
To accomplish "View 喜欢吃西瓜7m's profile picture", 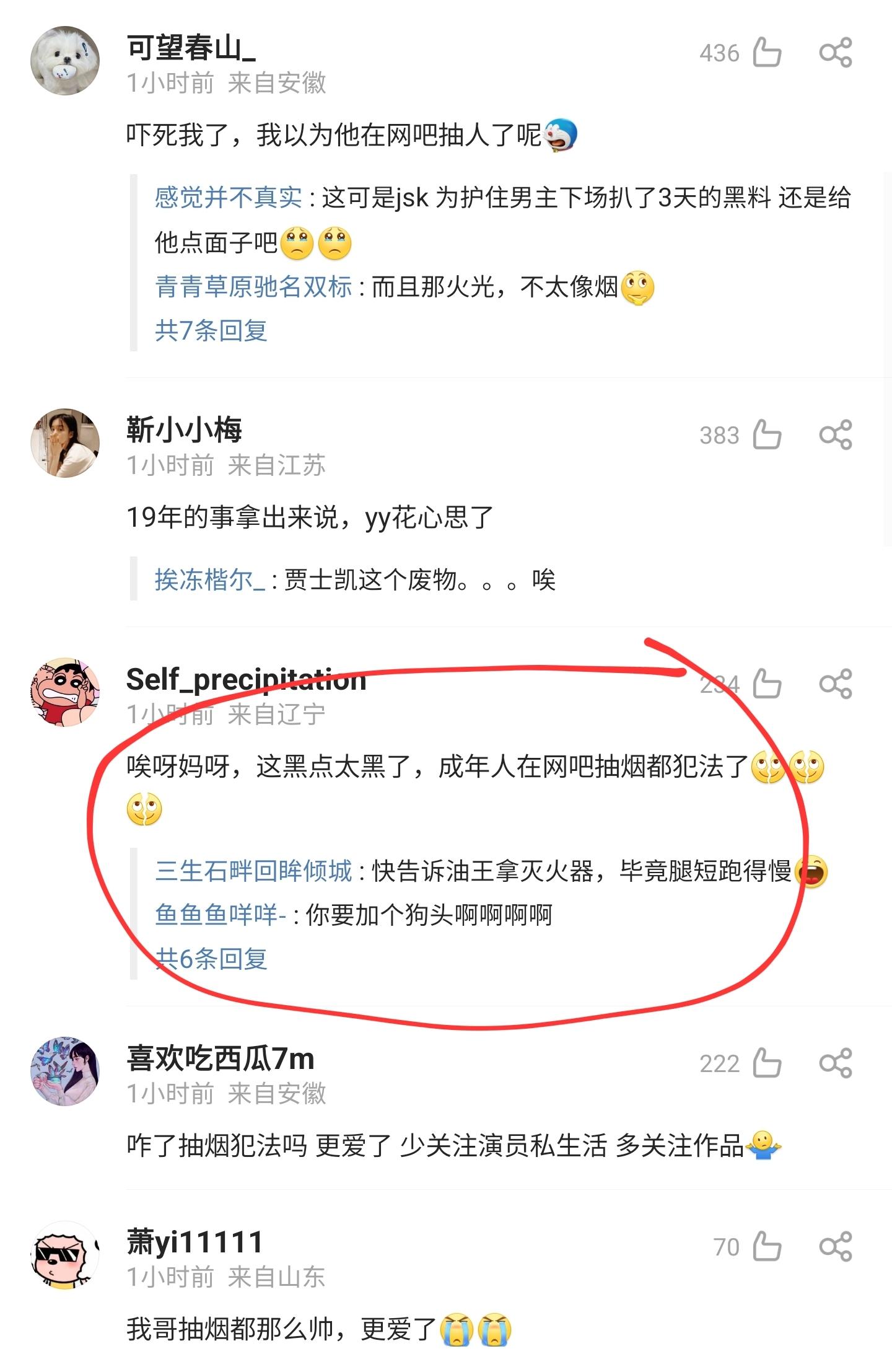I will point(65,1071).
